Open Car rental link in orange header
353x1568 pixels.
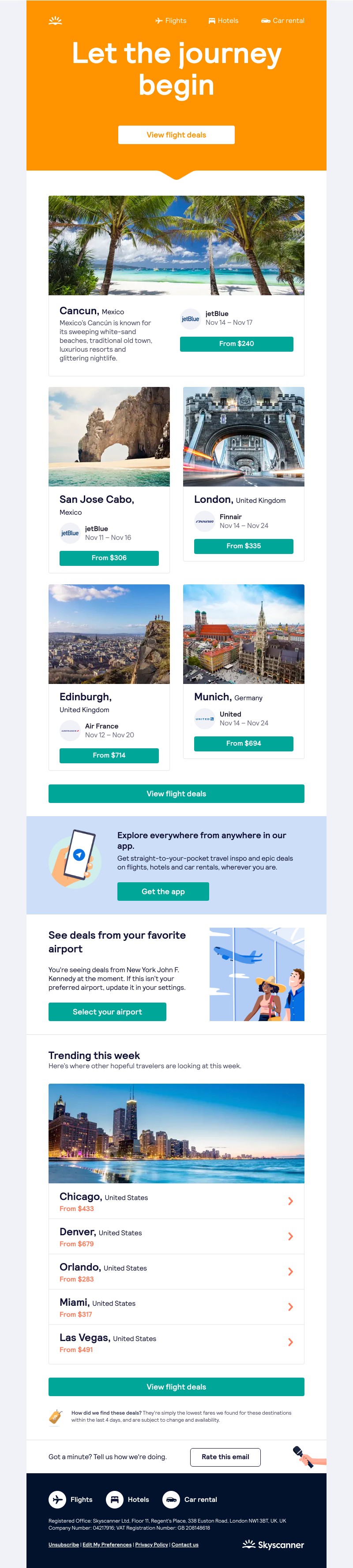[x=283, y=21]
